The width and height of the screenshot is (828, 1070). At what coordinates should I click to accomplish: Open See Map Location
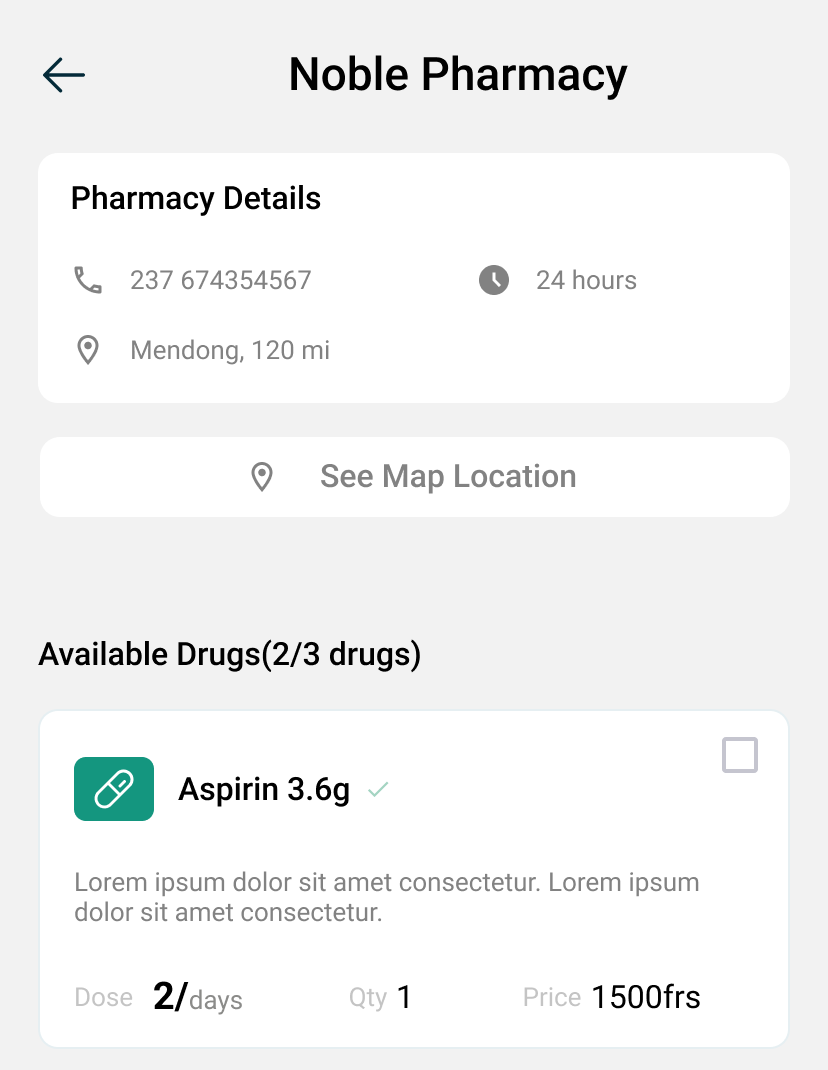(x=414, y=477)
